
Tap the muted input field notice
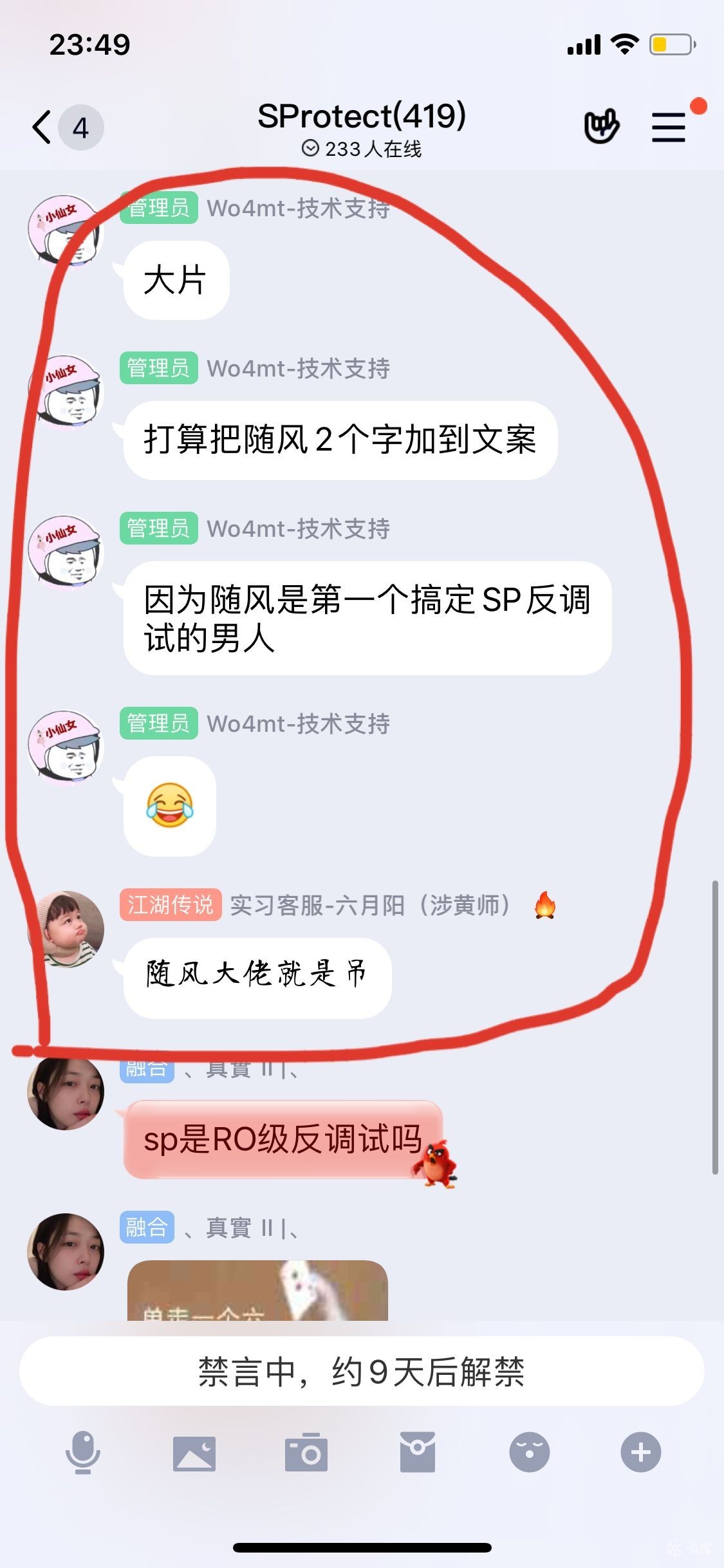(362, 1371)
